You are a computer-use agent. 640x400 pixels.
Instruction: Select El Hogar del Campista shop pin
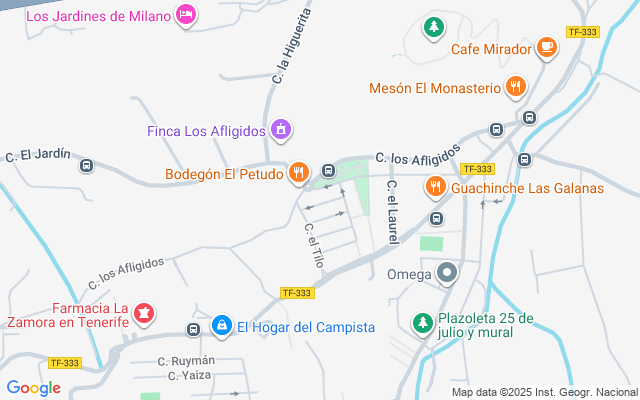pyautogui.click(x=222, y=326)
